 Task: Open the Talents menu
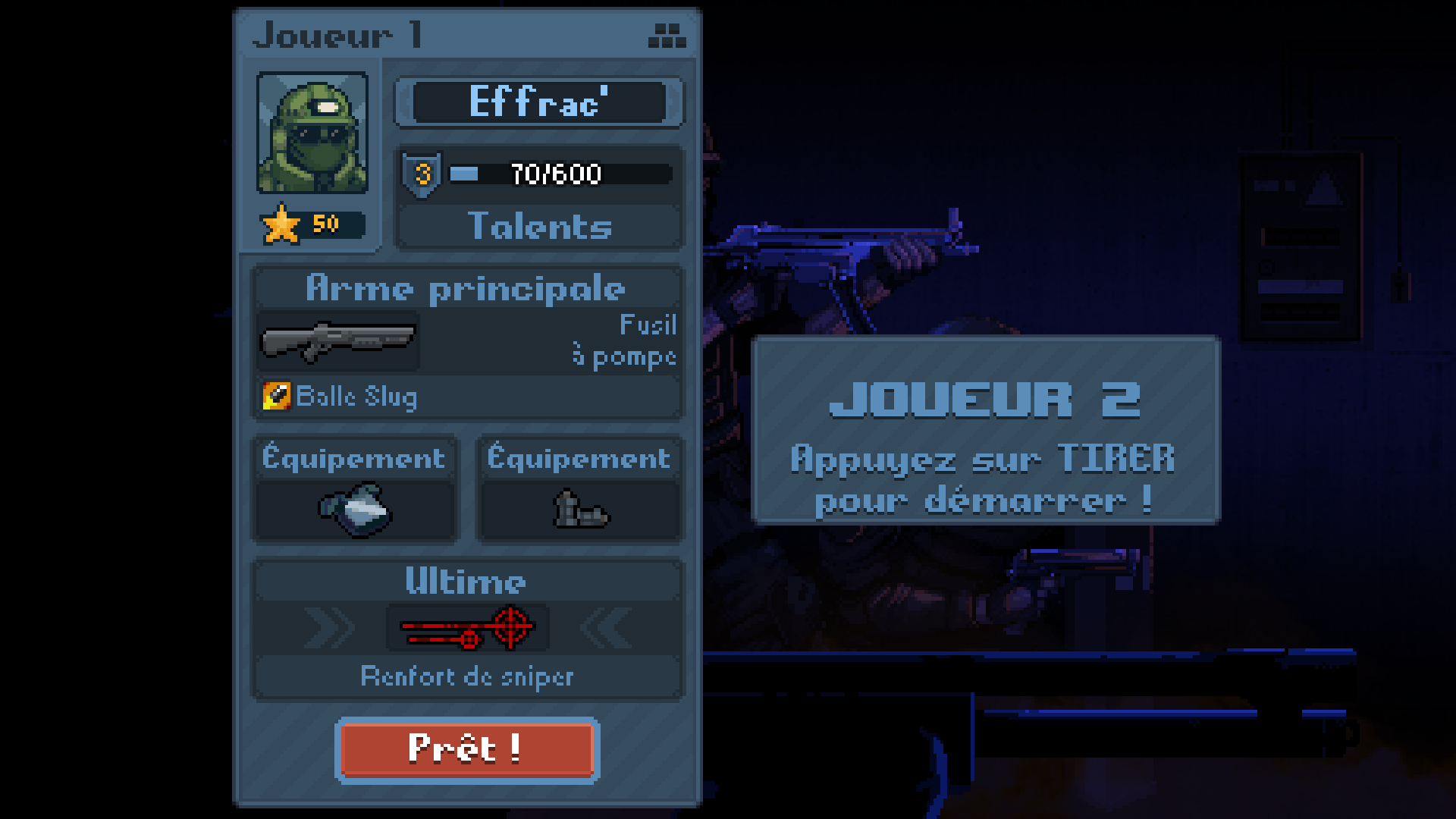coord(539,227)
